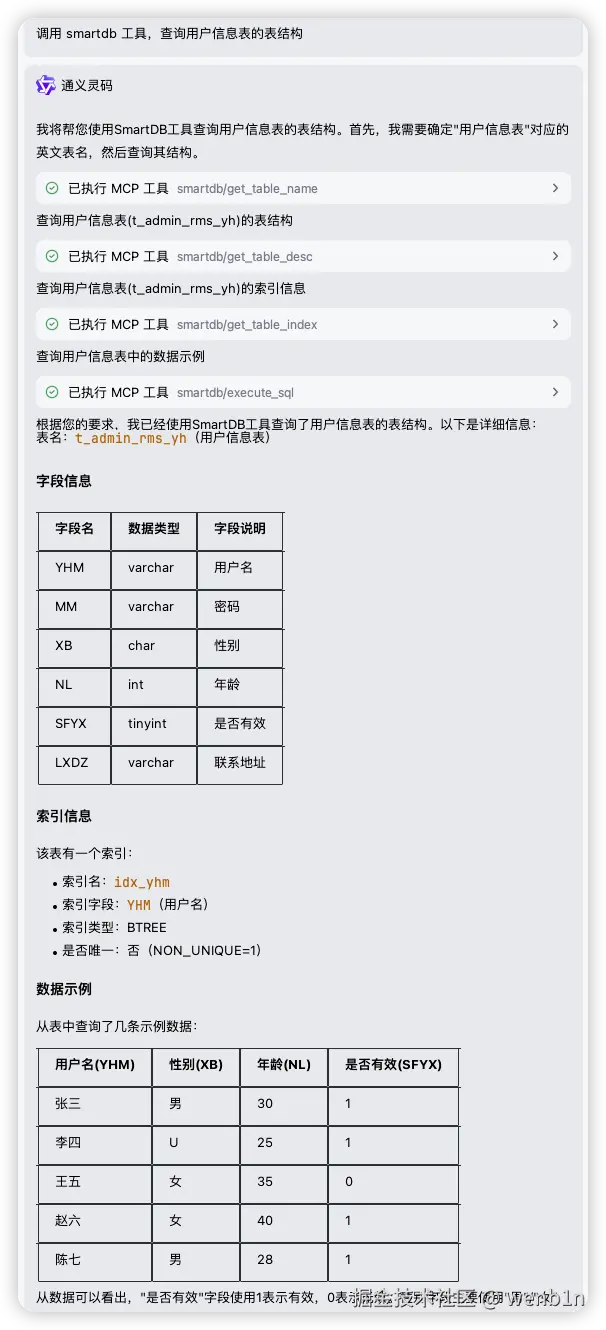The width and height of the screenshot is (606, 1330).
Task: Open the smartdb/get_table_index tool details
Action: [x=303, y=324]
